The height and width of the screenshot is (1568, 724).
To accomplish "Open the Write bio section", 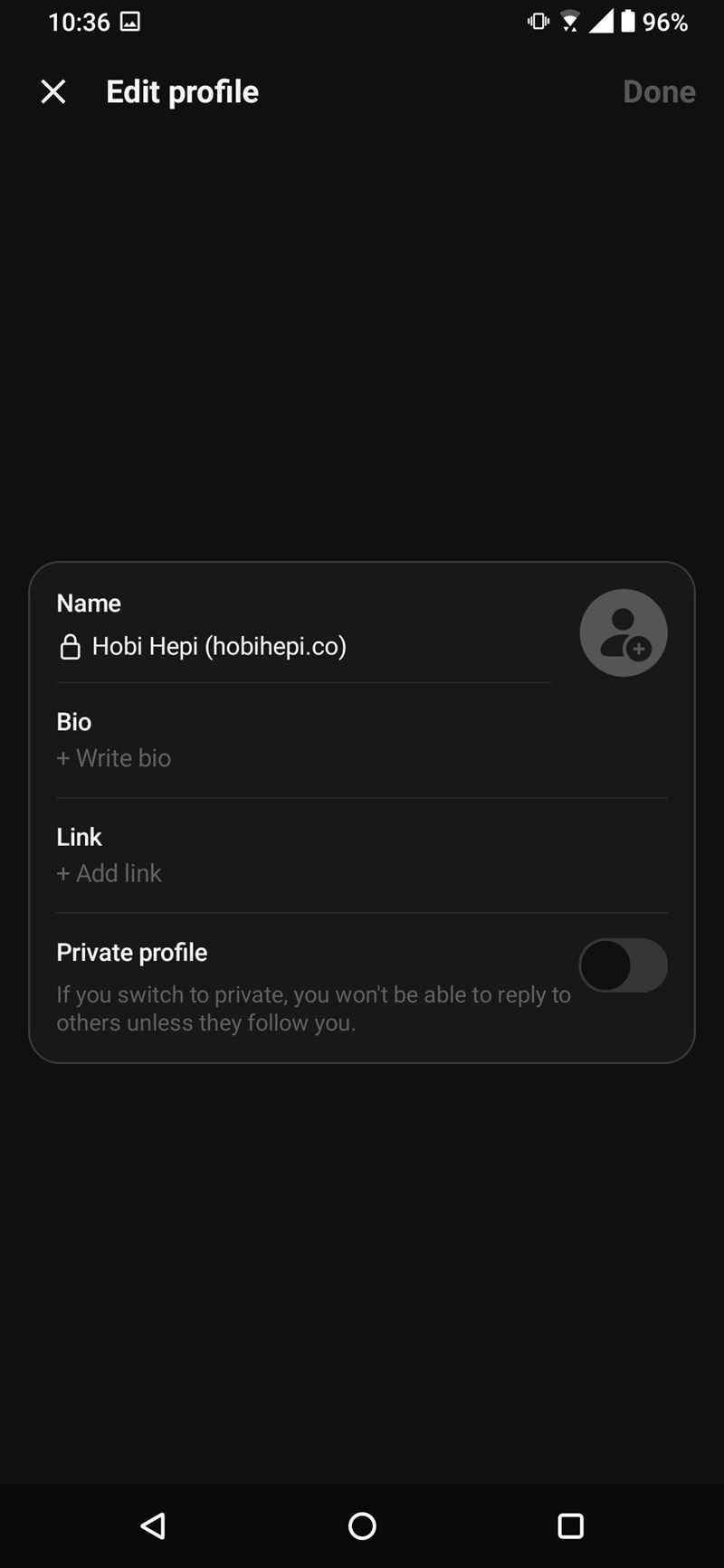I will [113, 758].
